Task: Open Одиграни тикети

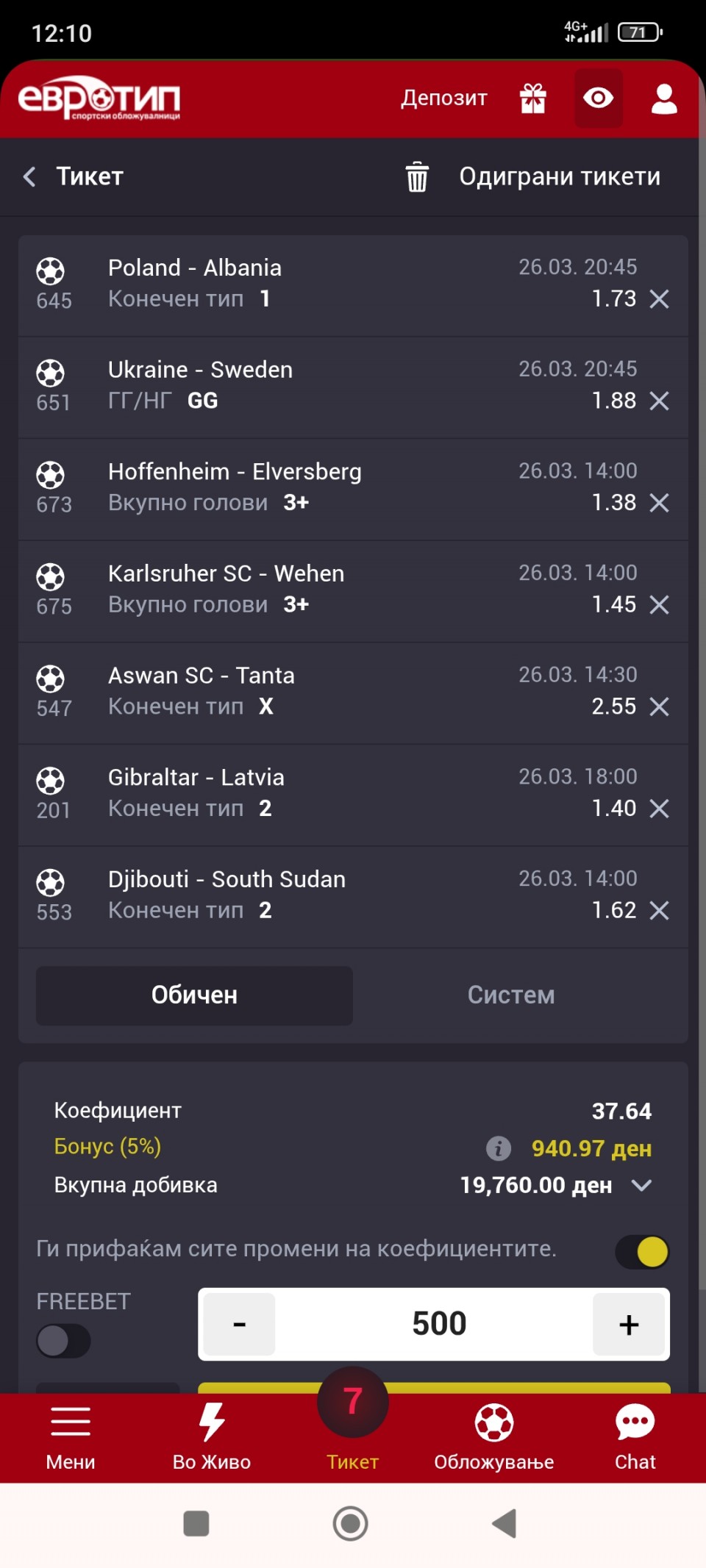Action: click(560, 176)
